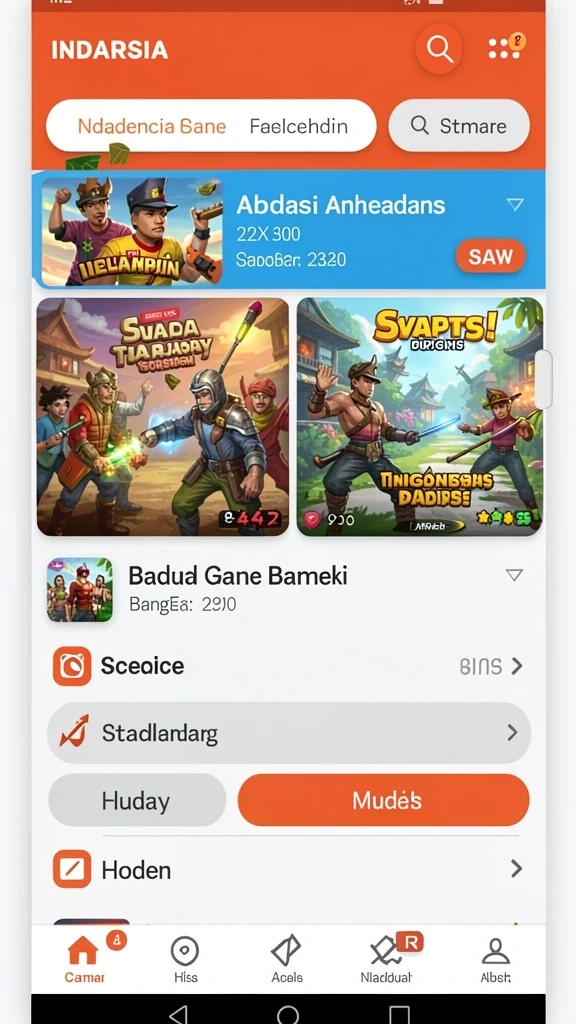Viewport: 576px width, 1024px height.
Task: Choose the Huday option
Action: pyautogui.click(x=137, y=801)
